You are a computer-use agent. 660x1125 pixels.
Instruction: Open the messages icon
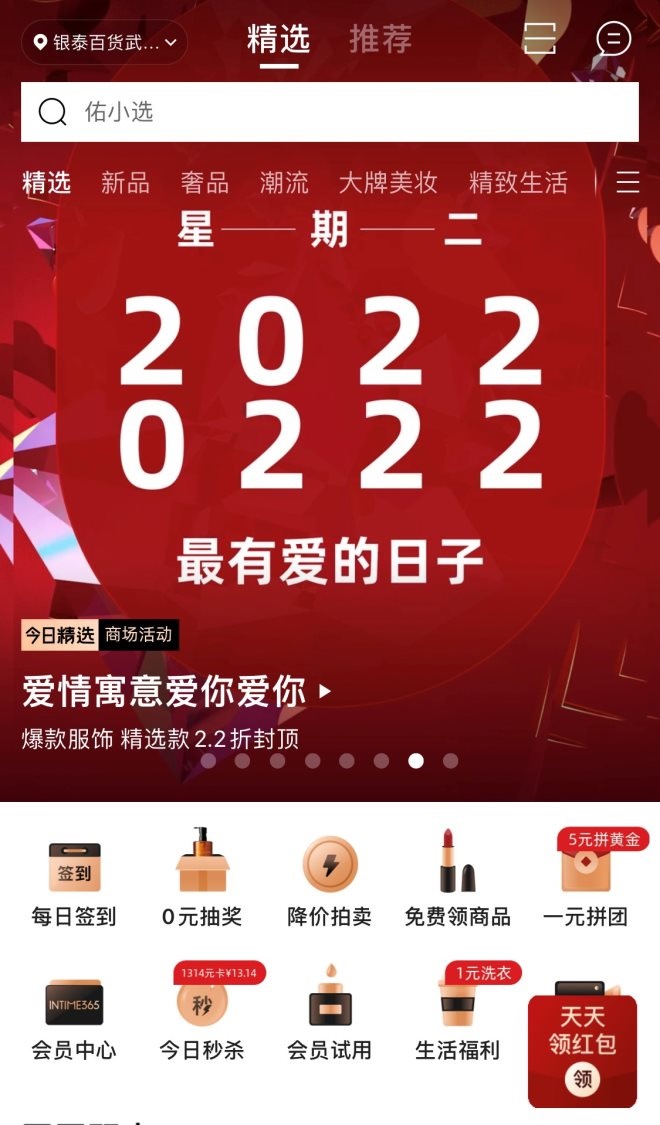click(613, 39)
